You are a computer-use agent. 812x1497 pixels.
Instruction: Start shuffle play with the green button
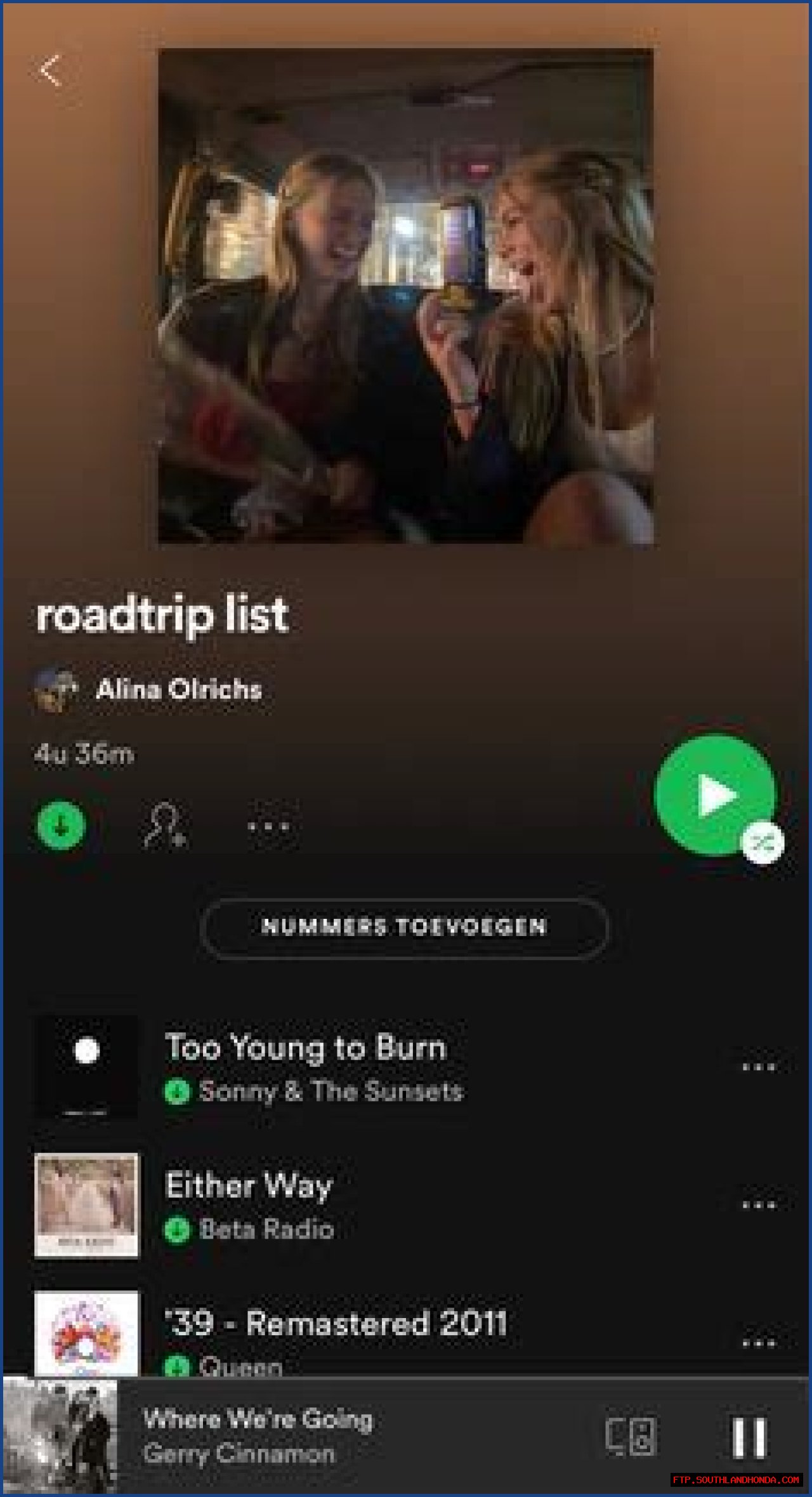[x=715, y=795]
